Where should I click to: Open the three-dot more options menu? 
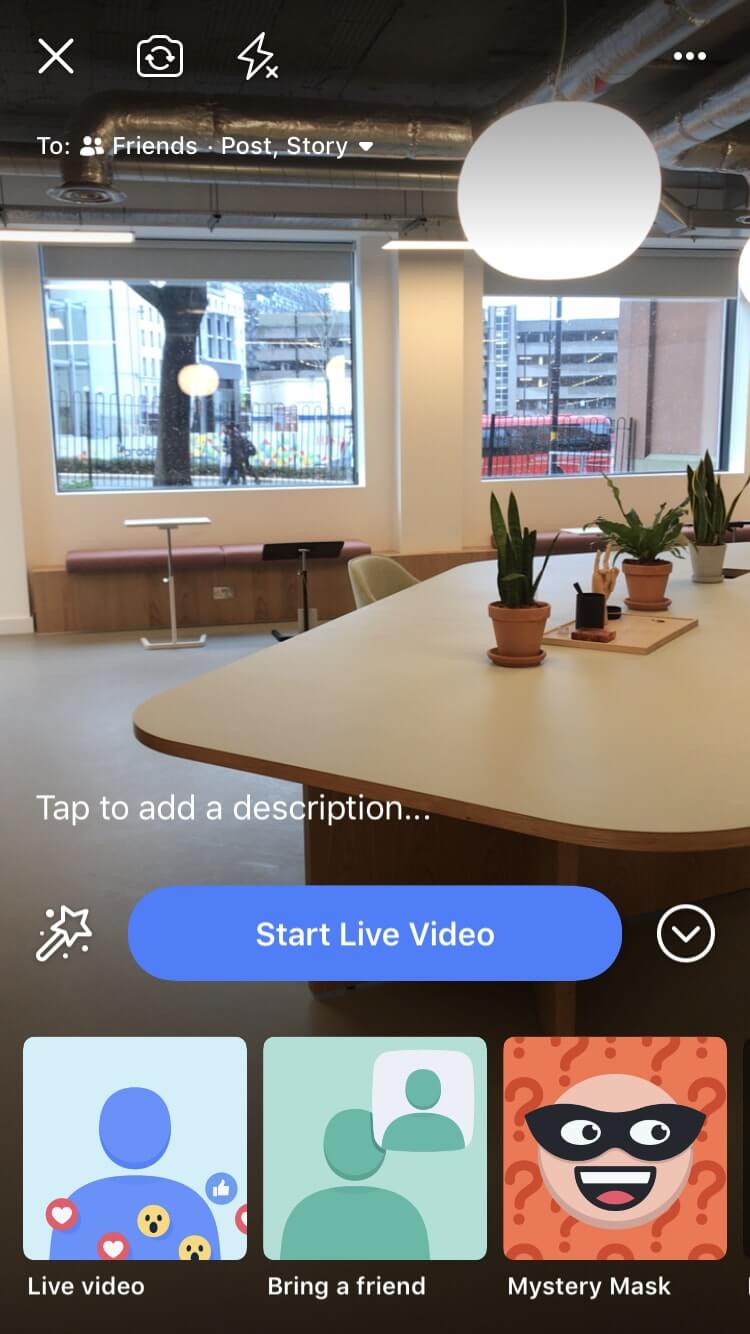690,57
